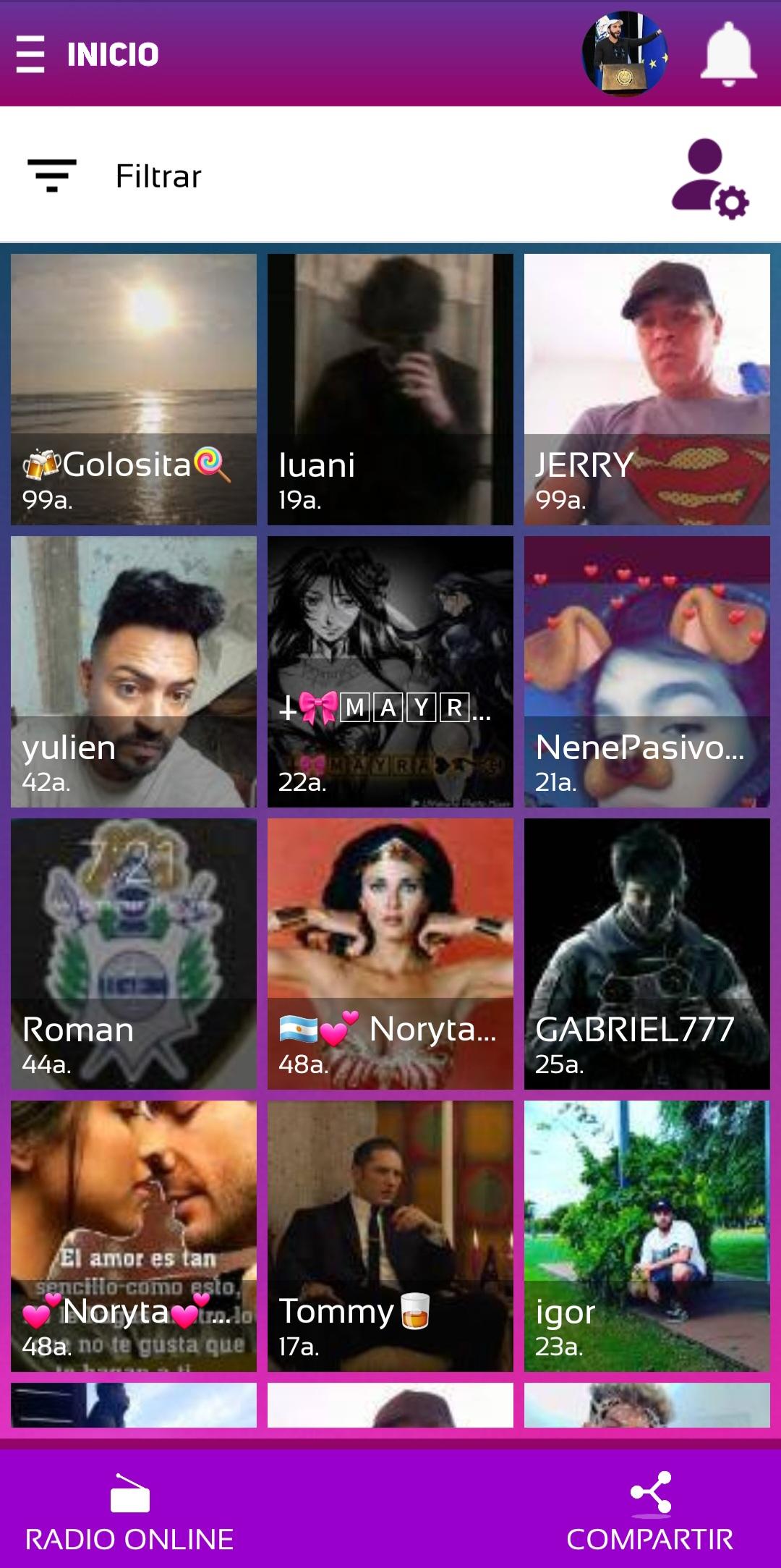This screenshot has height=1568, width=781.
Task: Open the user settings icon
Action: [709, 178]
